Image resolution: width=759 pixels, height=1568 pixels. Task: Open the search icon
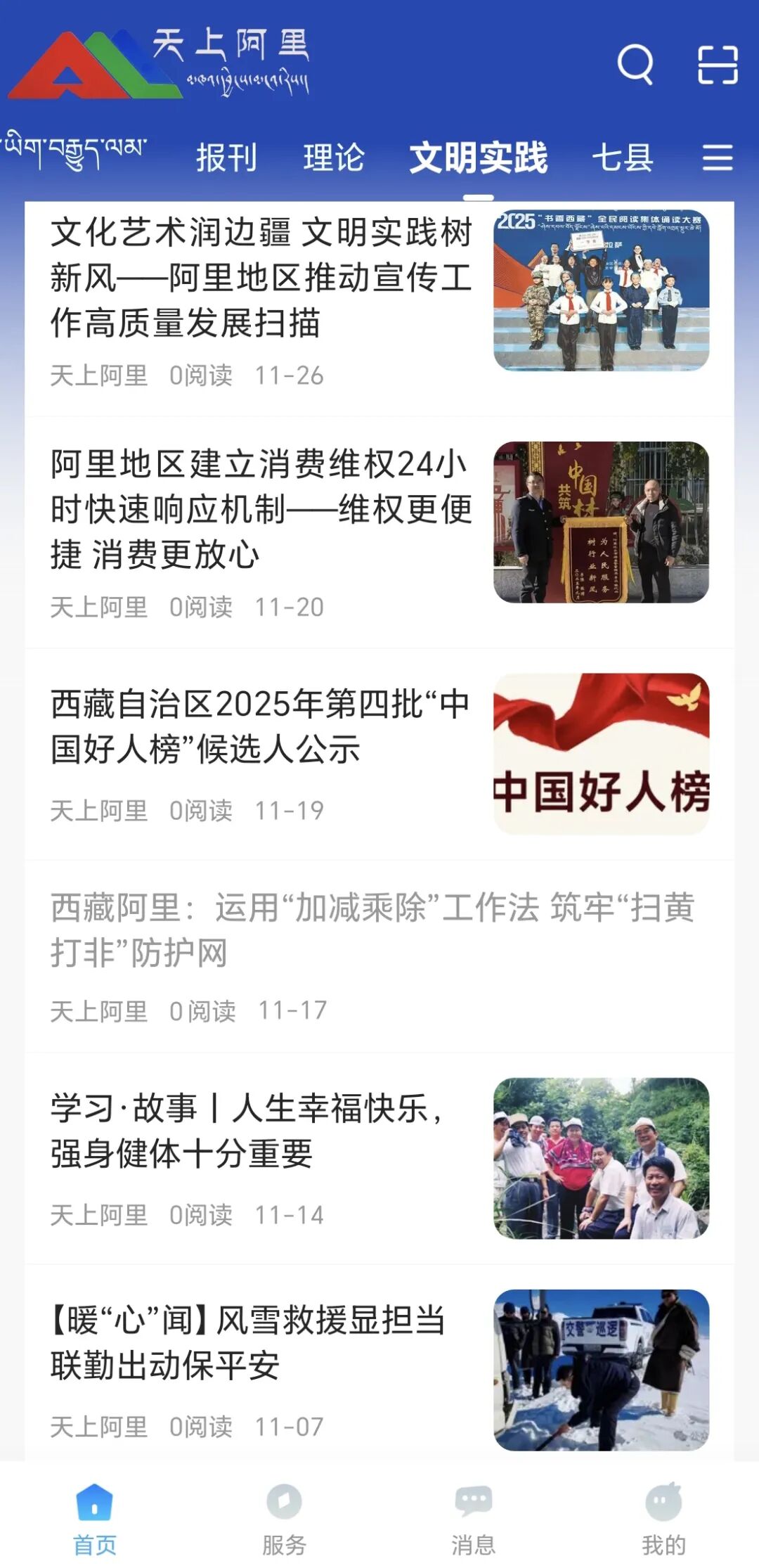click(635, 65)
